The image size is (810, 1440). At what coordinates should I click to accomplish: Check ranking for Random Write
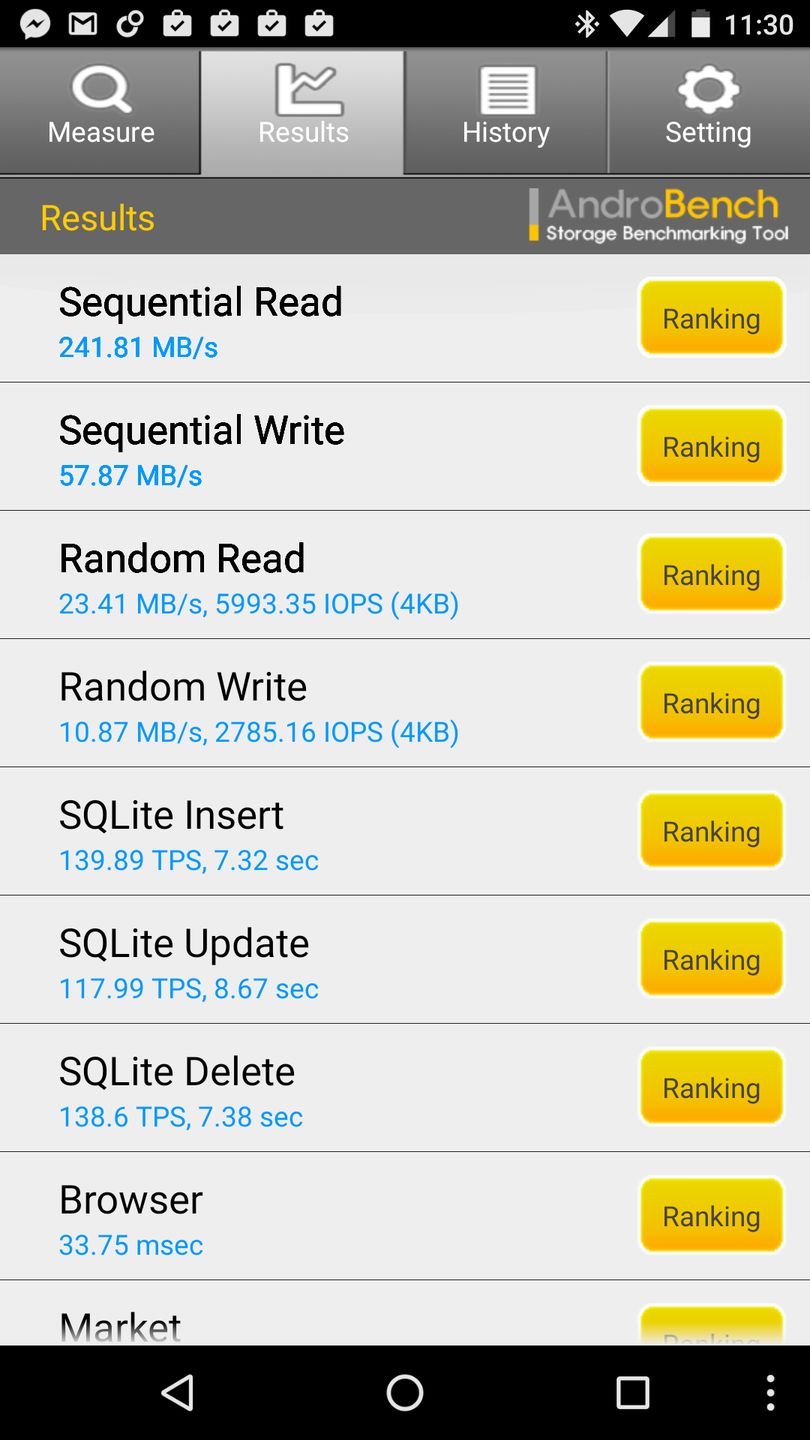click(x=711, y=702)
